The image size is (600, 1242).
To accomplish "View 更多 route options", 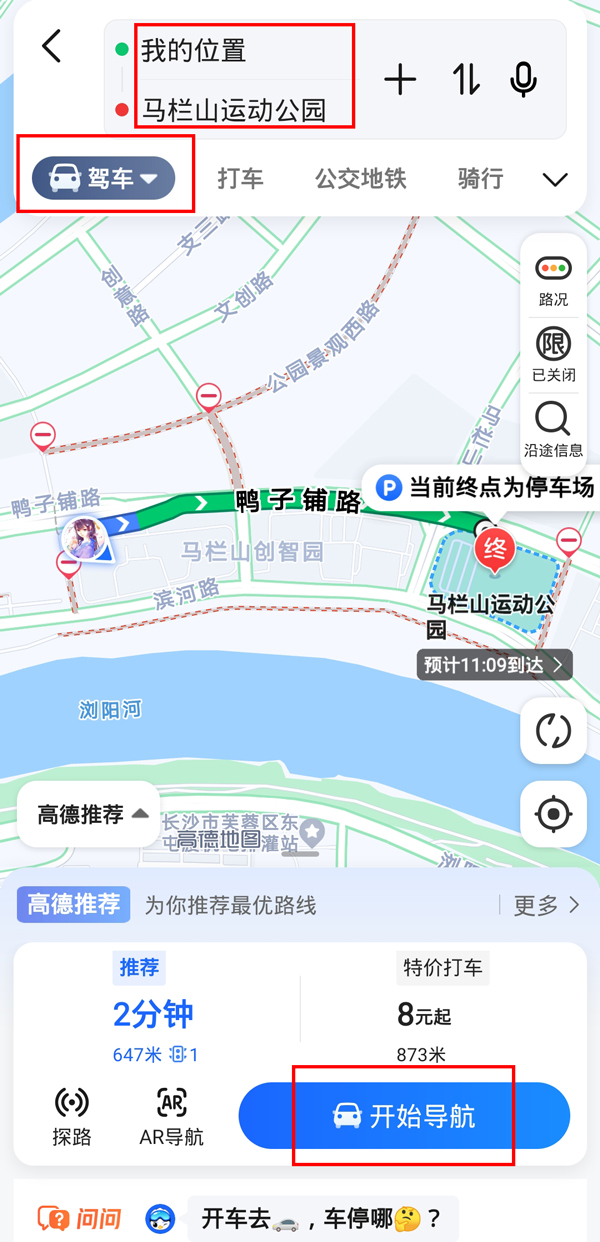I will click(x=546, y=905).
